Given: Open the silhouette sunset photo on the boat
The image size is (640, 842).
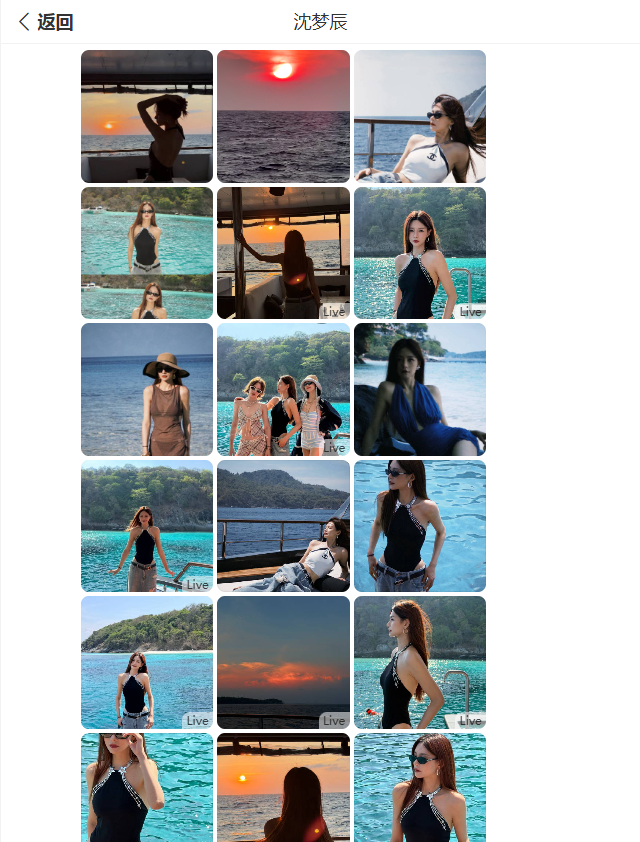Looking at the screenshot, I should pos(147,116).
